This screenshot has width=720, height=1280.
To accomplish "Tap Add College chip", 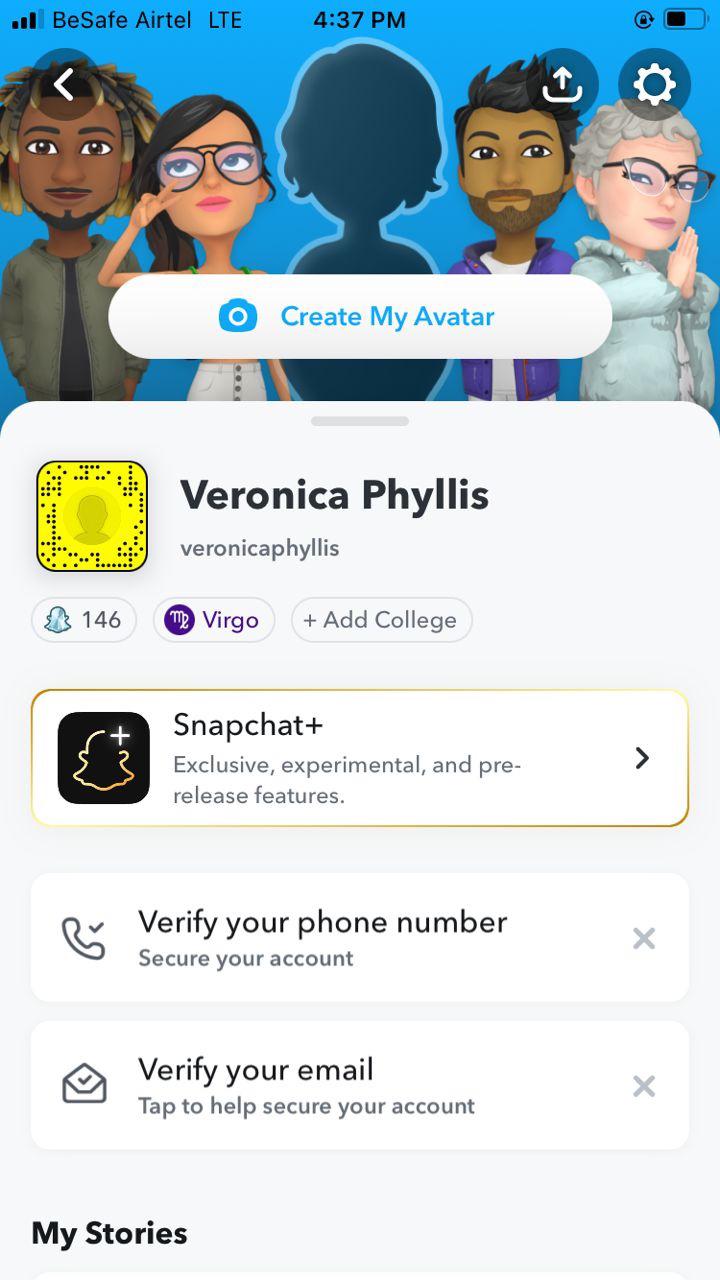I will pyautogui.click(x=381, y=620).
